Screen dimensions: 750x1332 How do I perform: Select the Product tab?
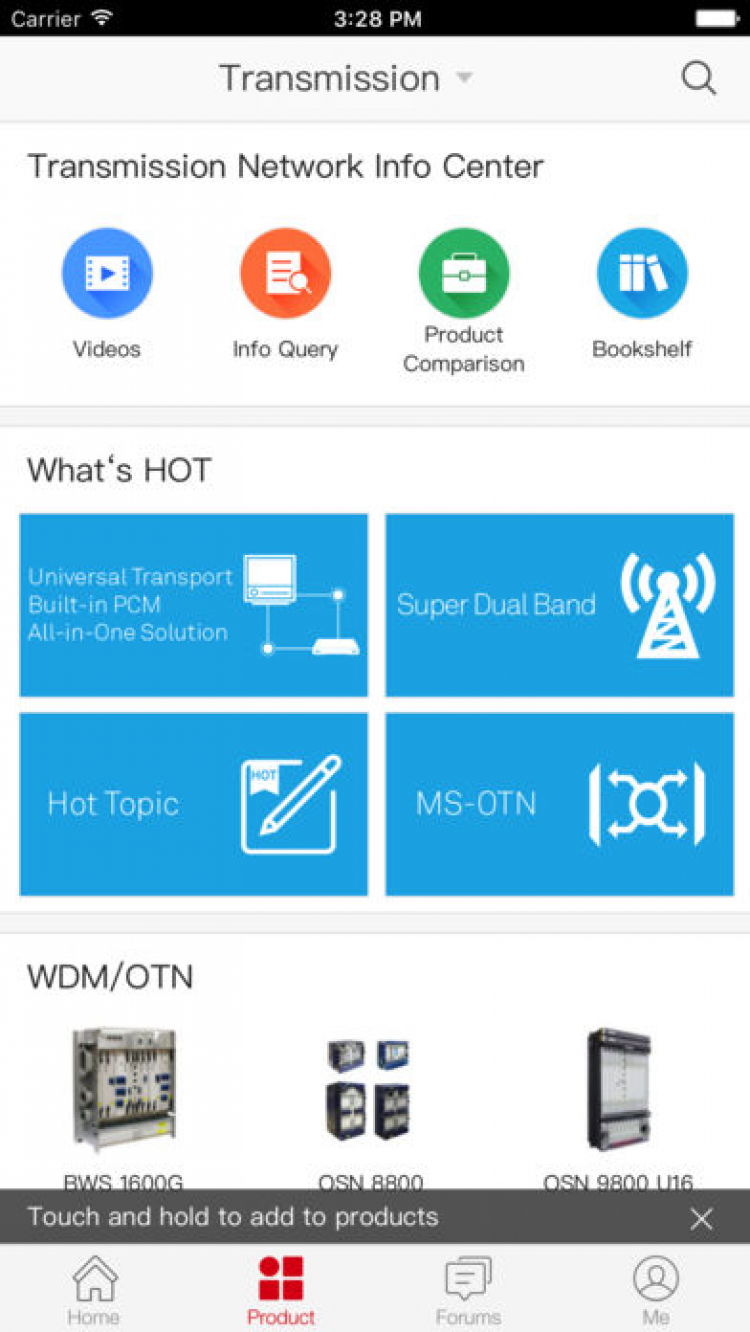281,1290
